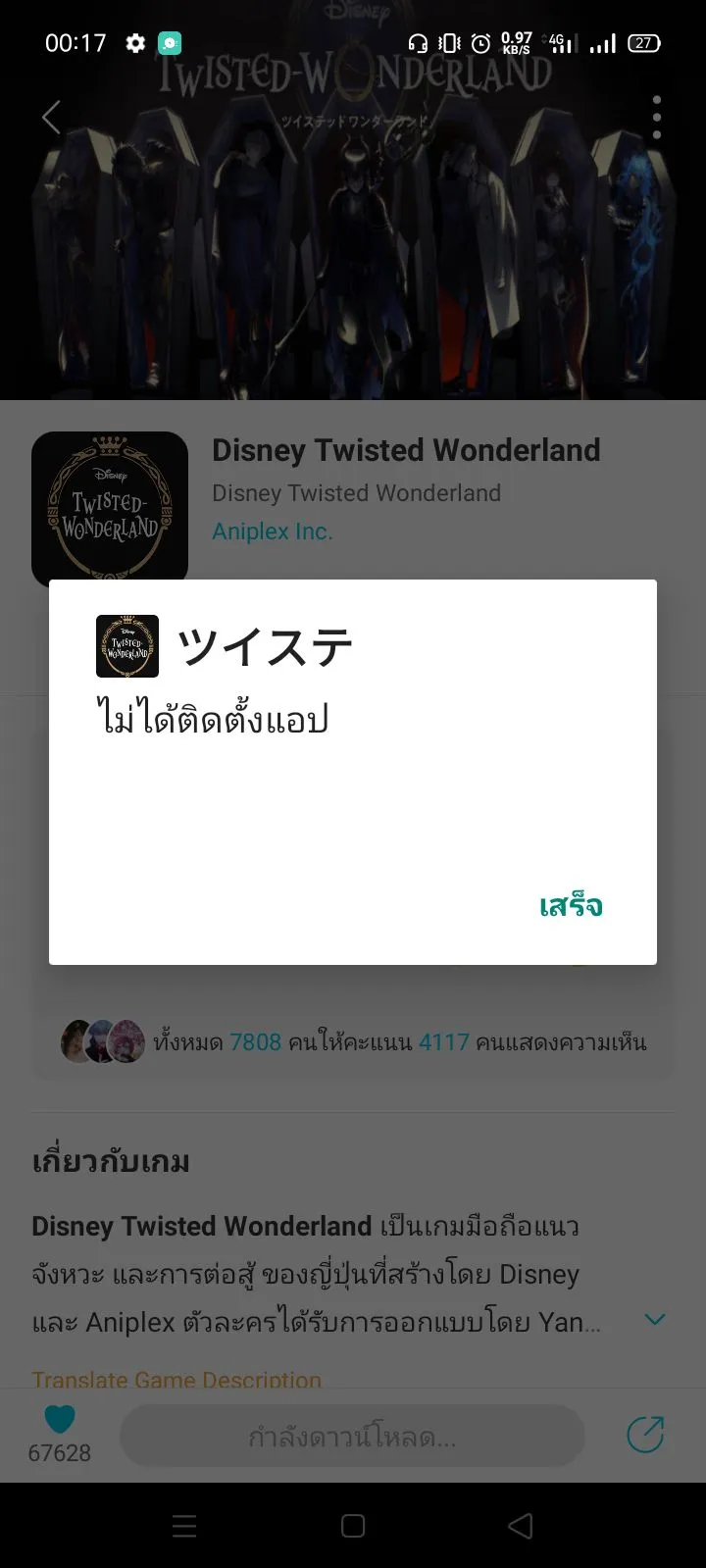
Task: Open the three-dot overflow menu
Action: (656, 118)
